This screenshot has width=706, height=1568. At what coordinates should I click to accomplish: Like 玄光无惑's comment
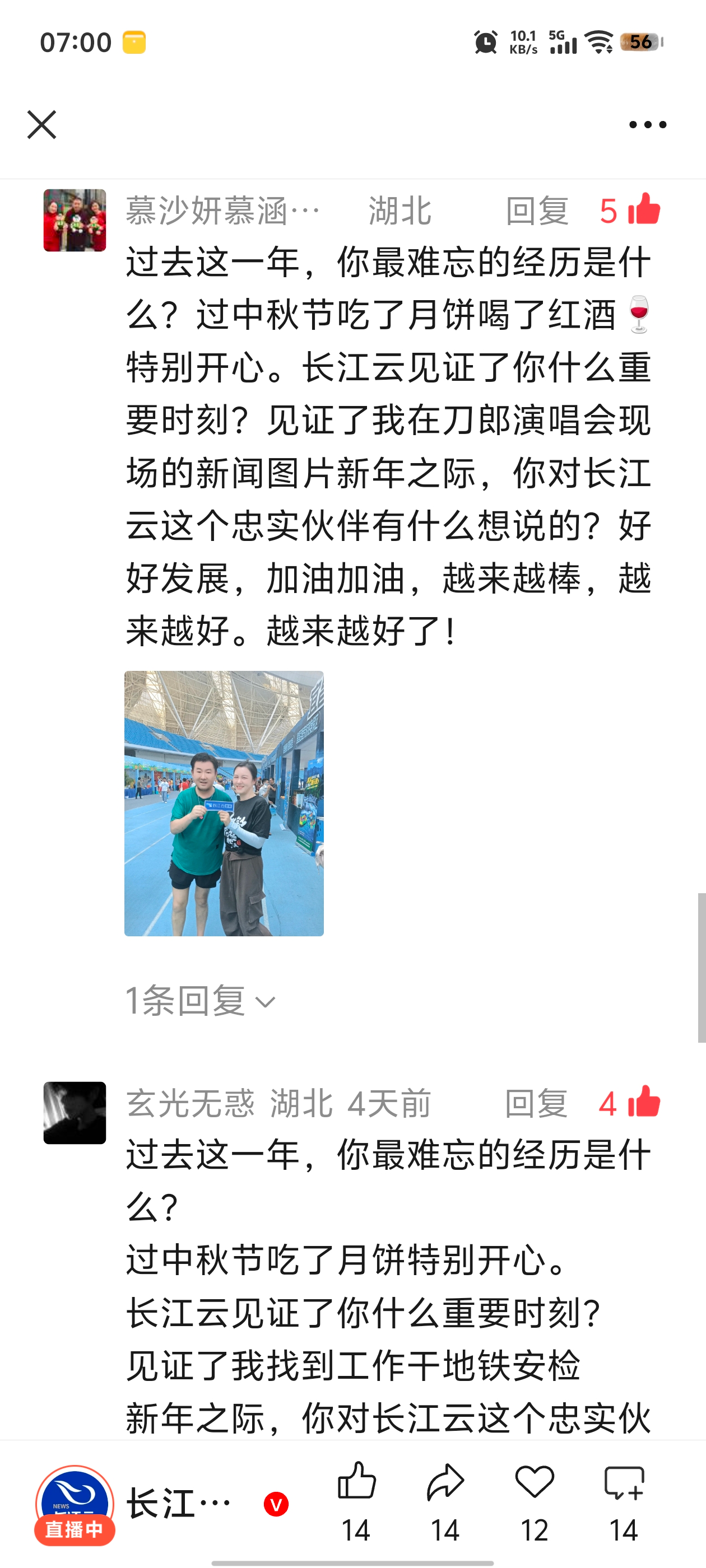[644, 1102]
